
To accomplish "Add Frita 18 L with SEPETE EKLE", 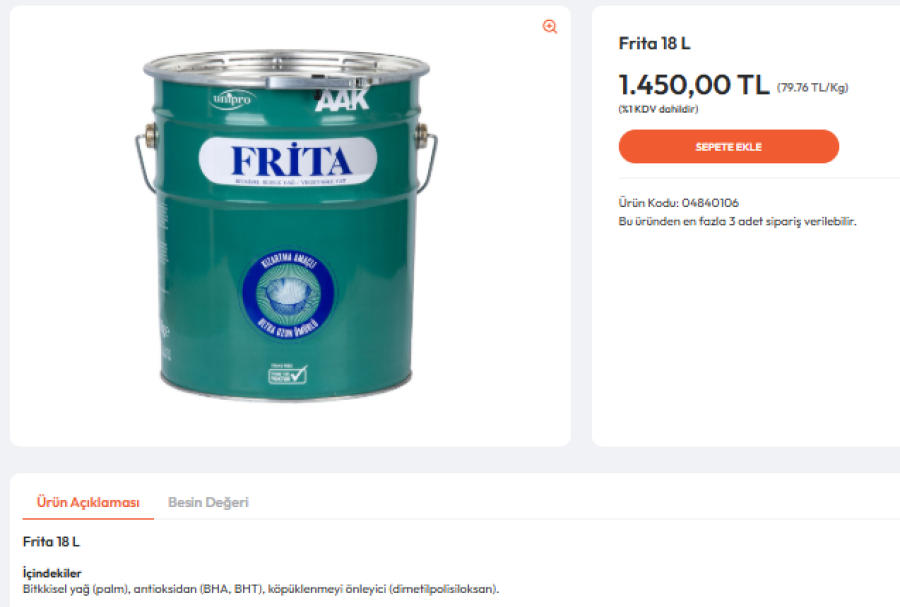I will coord(728,147).
